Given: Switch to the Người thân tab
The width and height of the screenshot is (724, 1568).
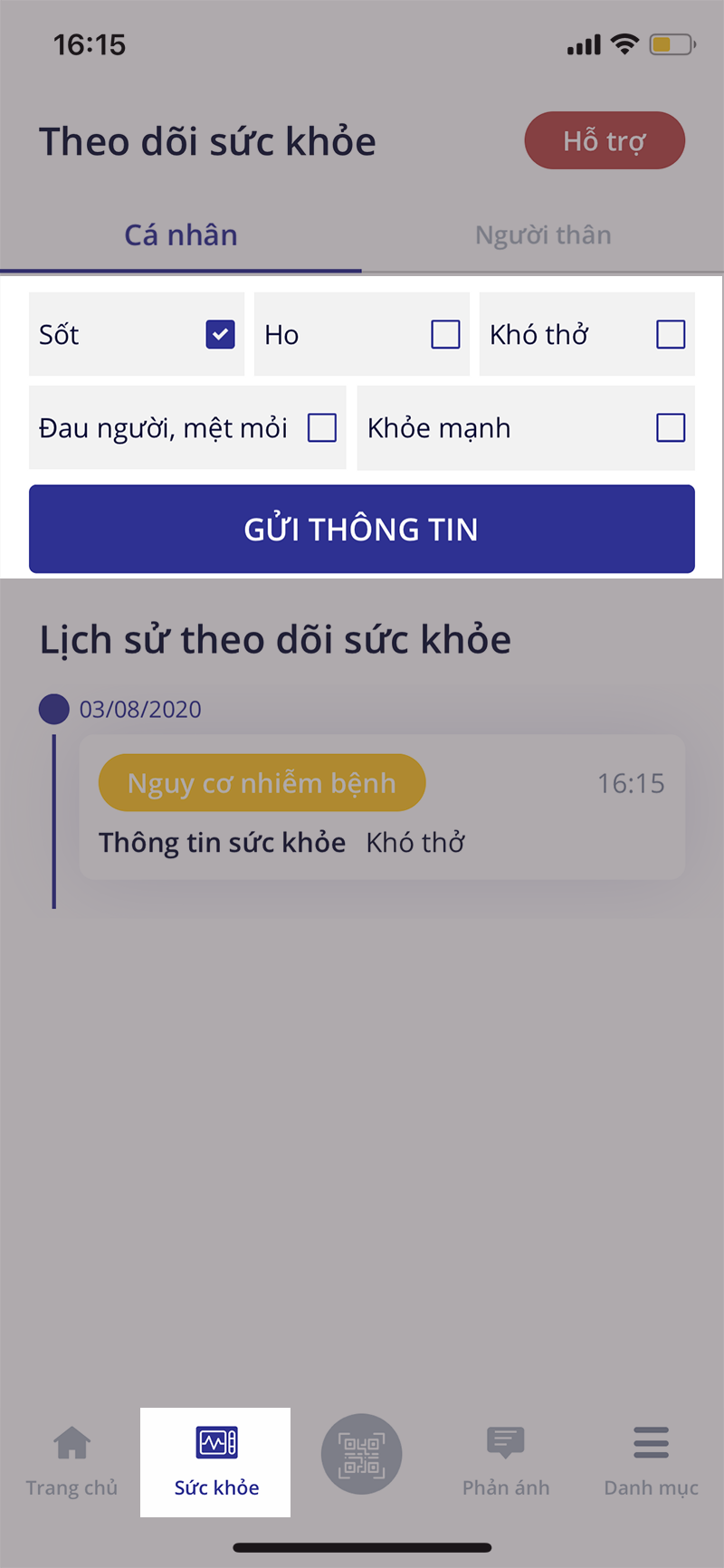Looking at the screenshot, I should click(543, 234).
